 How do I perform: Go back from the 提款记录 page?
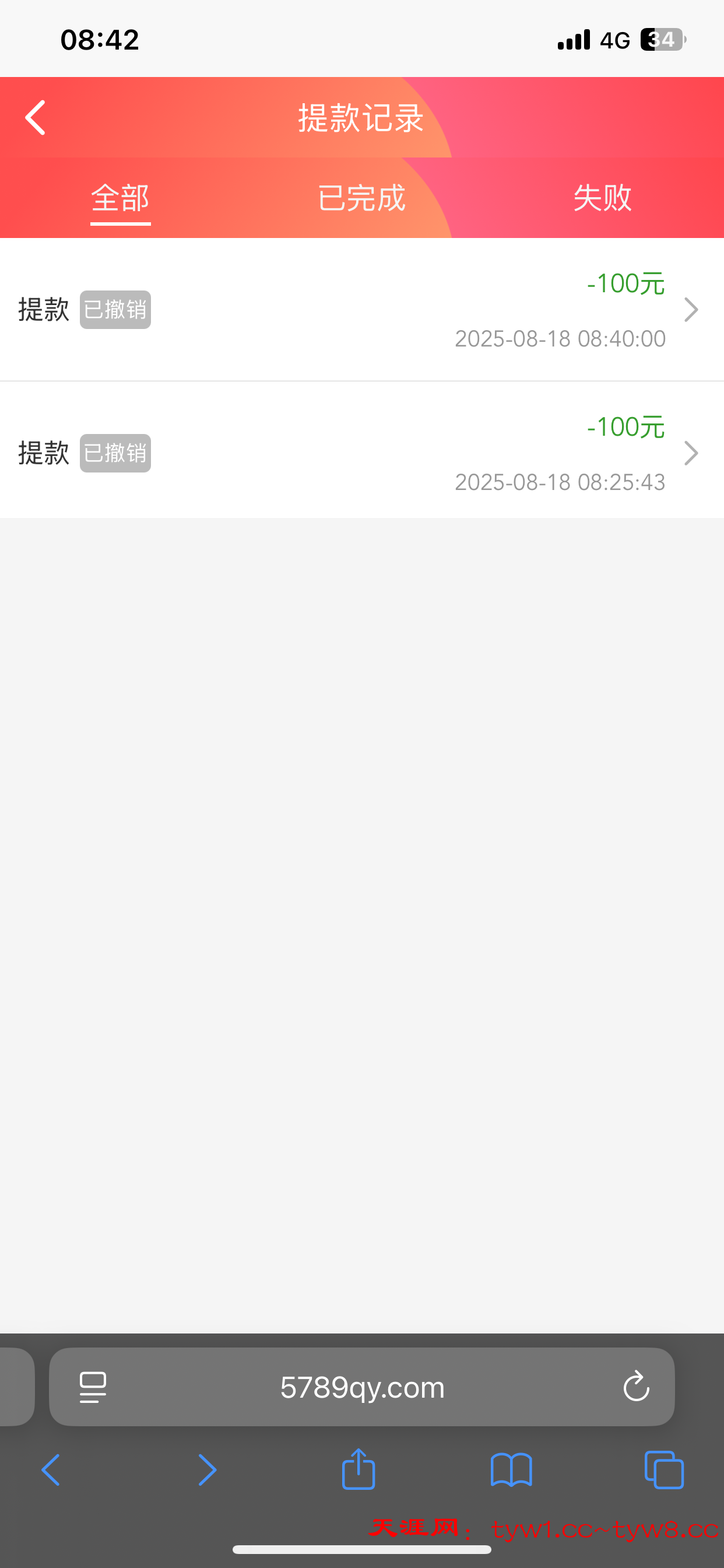click(x=36, y=117)
